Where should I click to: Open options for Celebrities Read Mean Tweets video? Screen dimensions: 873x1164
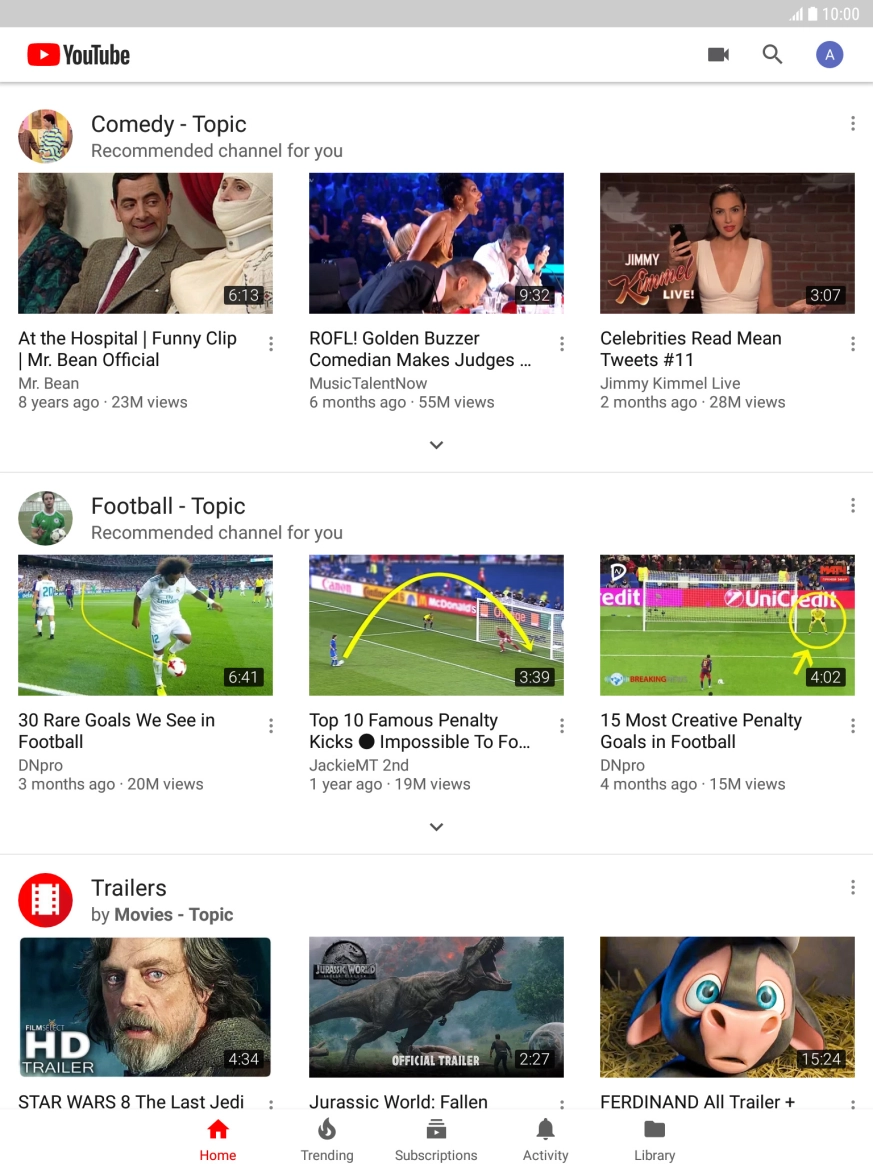[x=853, y=343]
